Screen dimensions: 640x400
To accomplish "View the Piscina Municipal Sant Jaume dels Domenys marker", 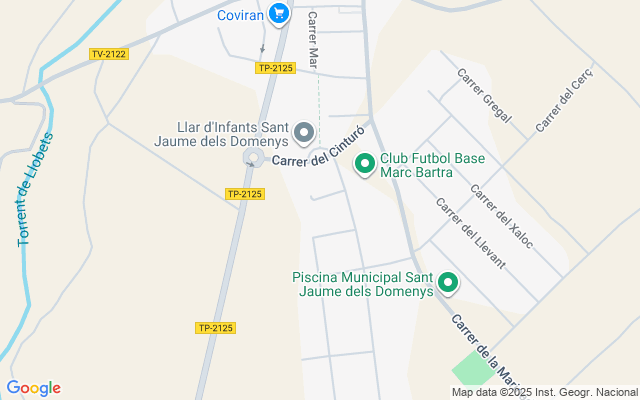I will [449, 284].
